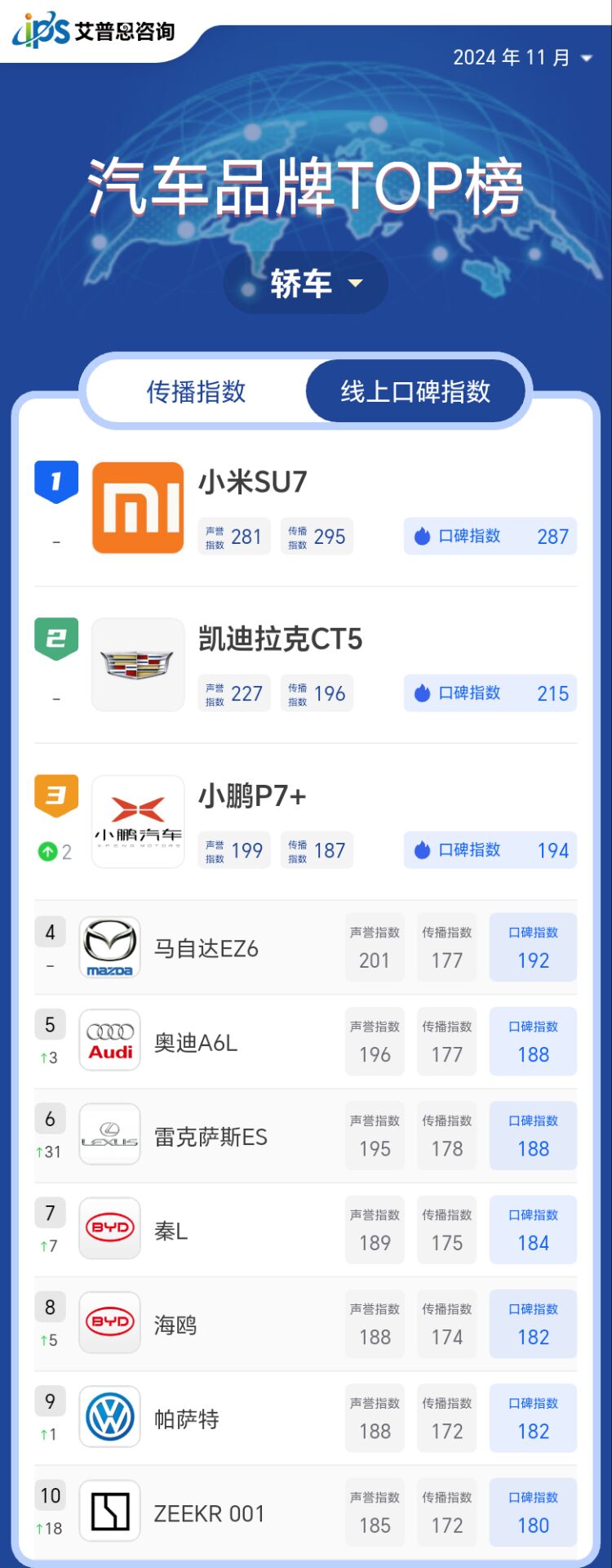Select the 线上口碑指数 tab
This screenshot has height=1568, width=612.
point(415,391)
